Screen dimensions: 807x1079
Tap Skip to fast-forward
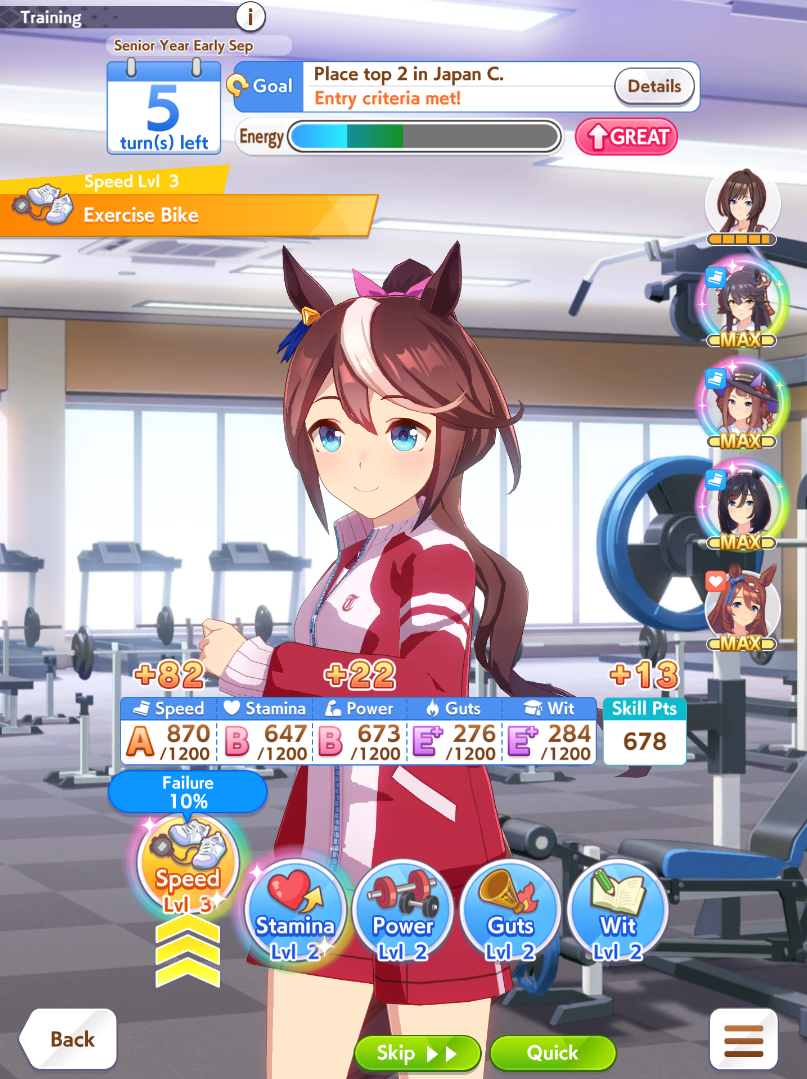(417, 1053)
